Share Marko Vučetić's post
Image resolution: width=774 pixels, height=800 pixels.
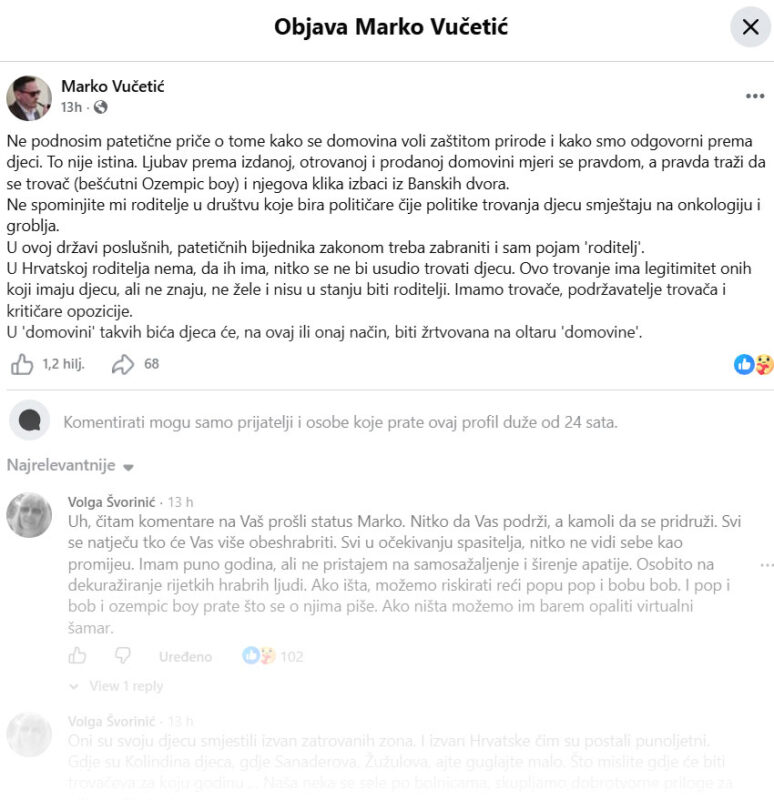pos(122,364)
